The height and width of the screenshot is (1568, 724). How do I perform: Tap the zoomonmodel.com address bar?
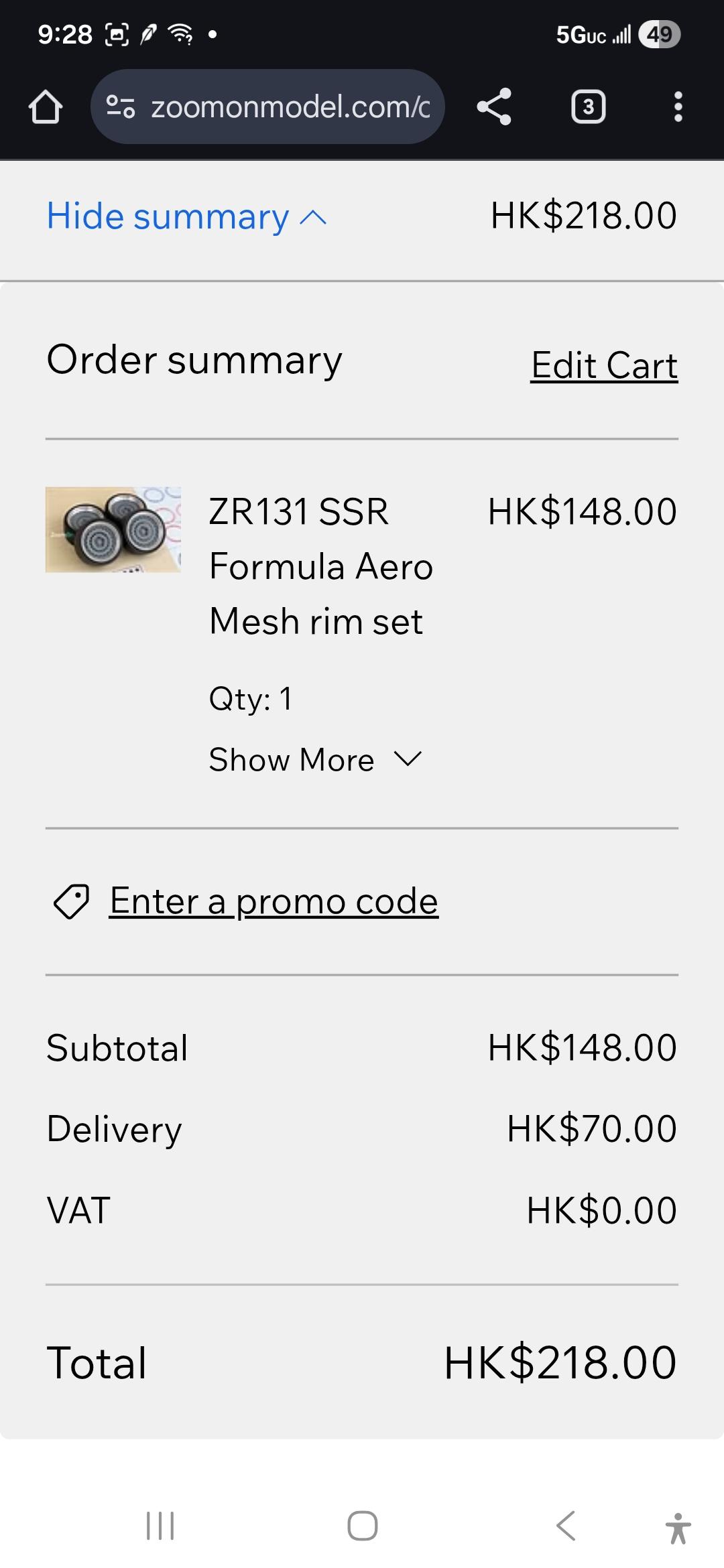click(x=268, y=107)
